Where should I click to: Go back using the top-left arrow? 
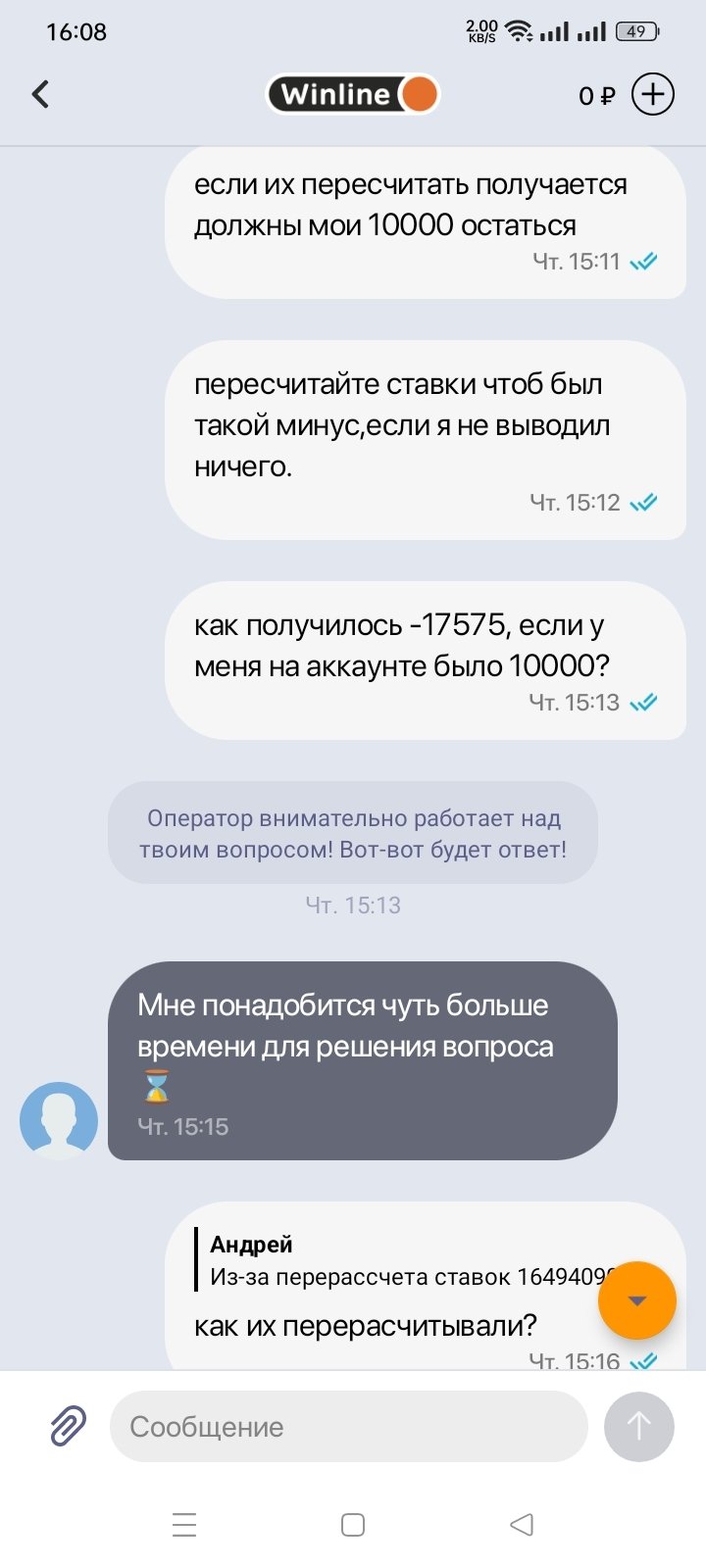[40, 94]
